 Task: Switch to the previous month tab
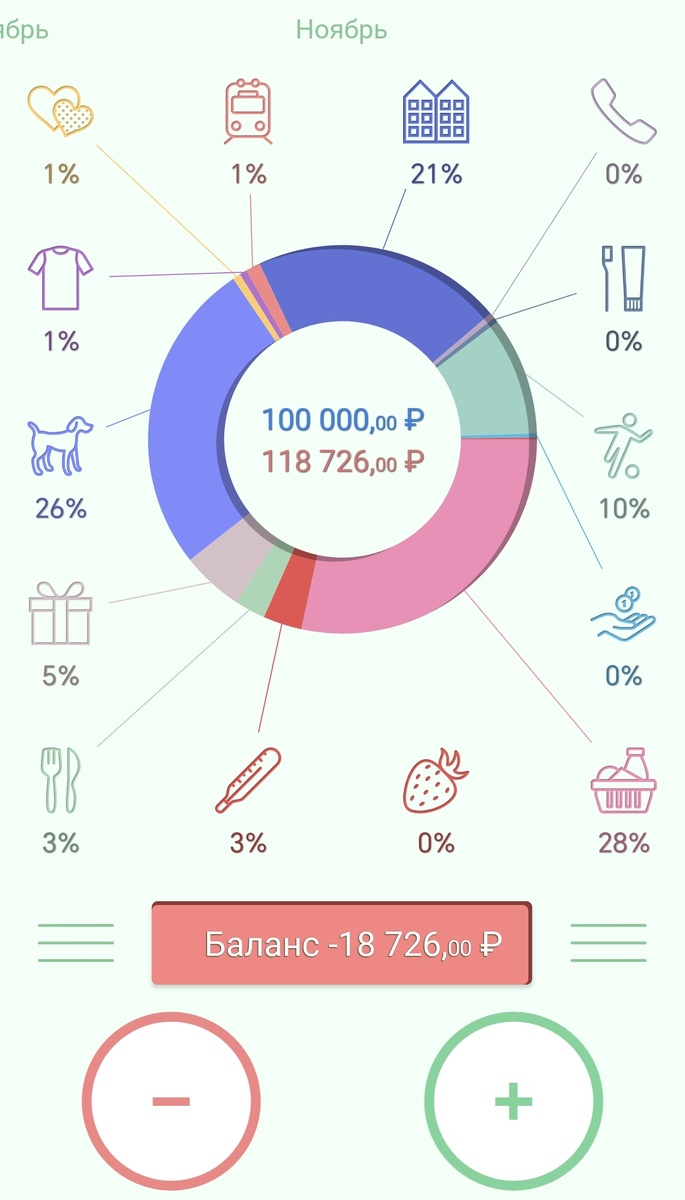click(22, 29)
